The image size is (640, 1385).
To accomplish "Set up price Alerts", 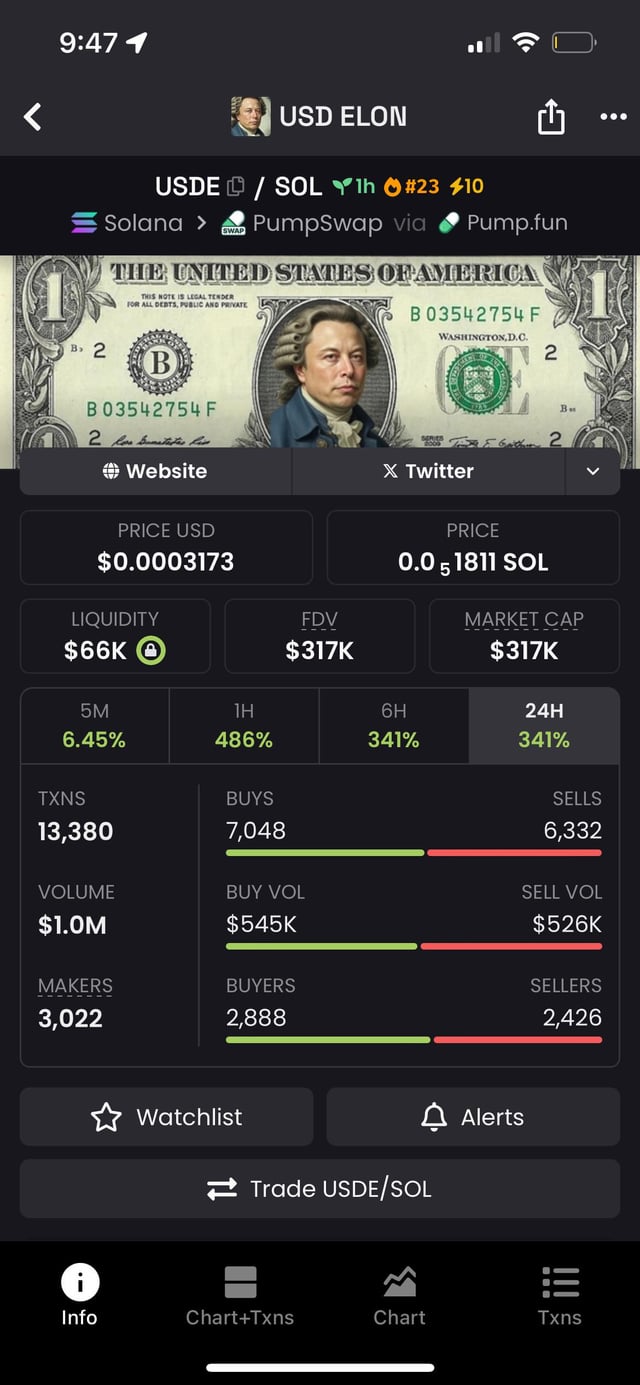I will point(473,1117).
